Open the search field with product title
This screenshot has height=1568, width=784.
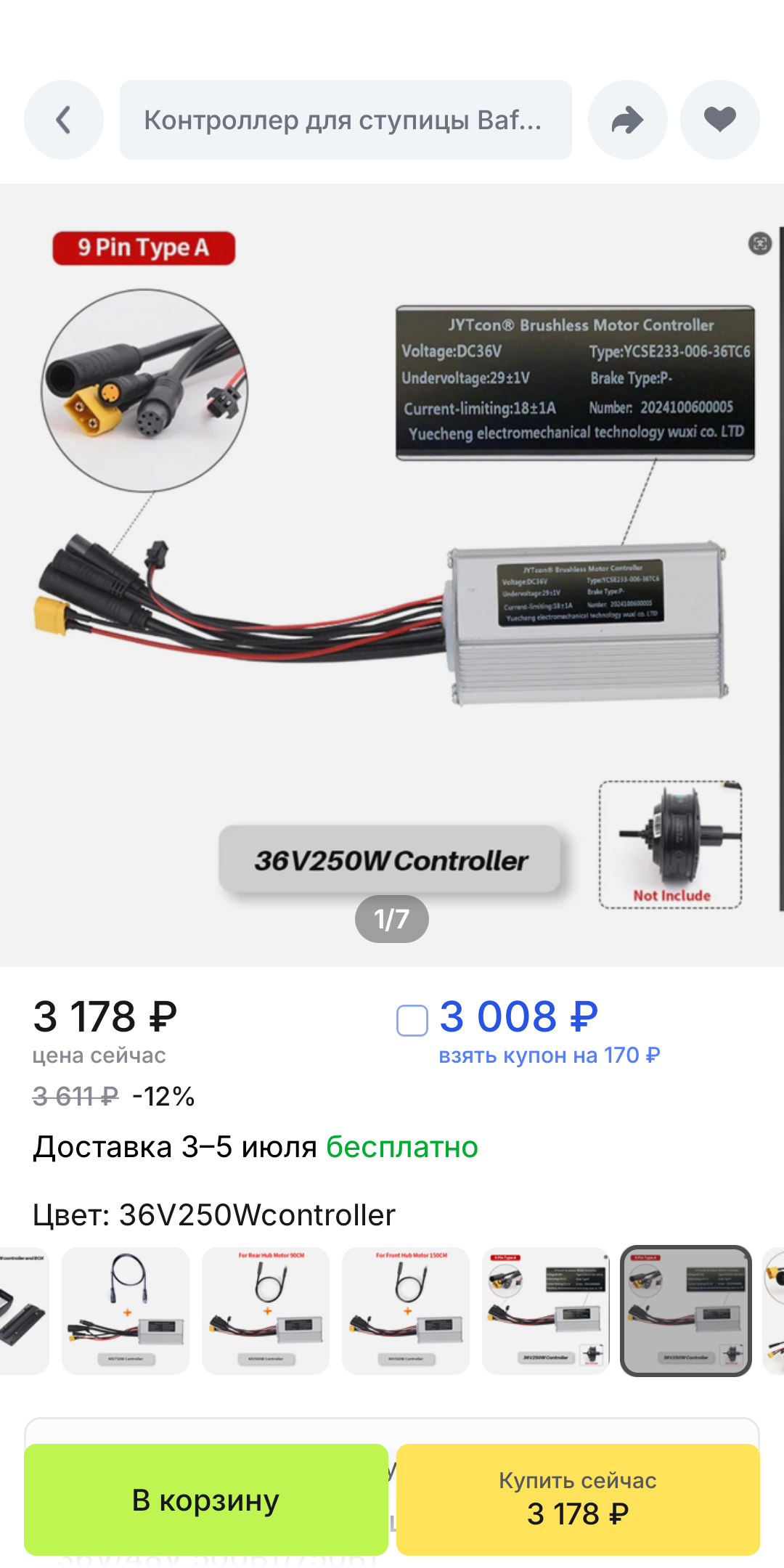point(346,120)
